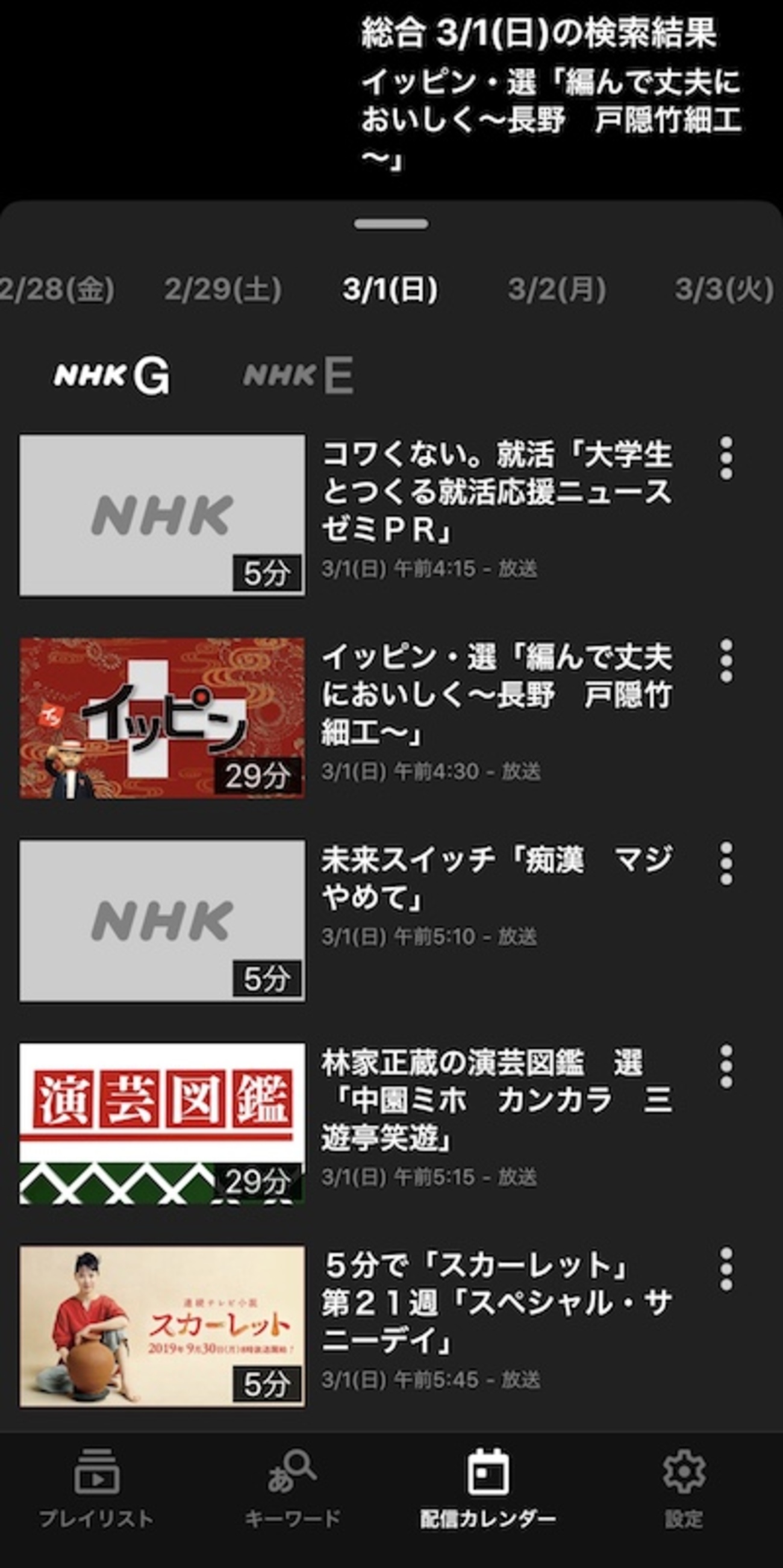The width and height of the screenshot is (783, 1568).
Task: Tap the sheet's drag handle bar
Action: click(391, 224)
